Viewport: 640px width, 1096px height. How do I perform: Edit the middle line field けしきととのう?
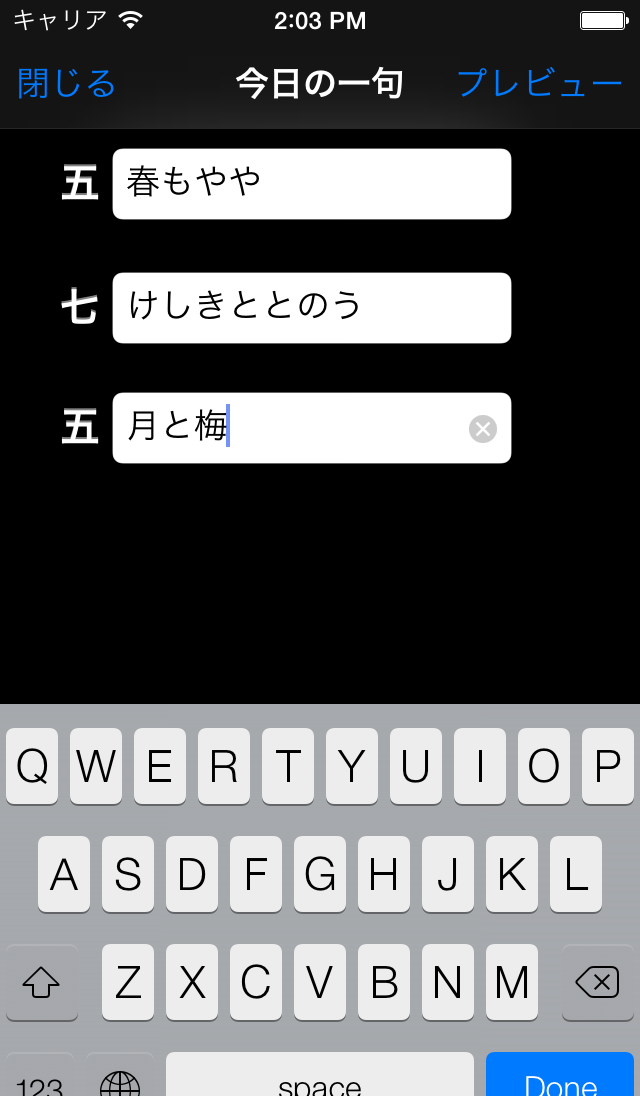tap(311, 308)
